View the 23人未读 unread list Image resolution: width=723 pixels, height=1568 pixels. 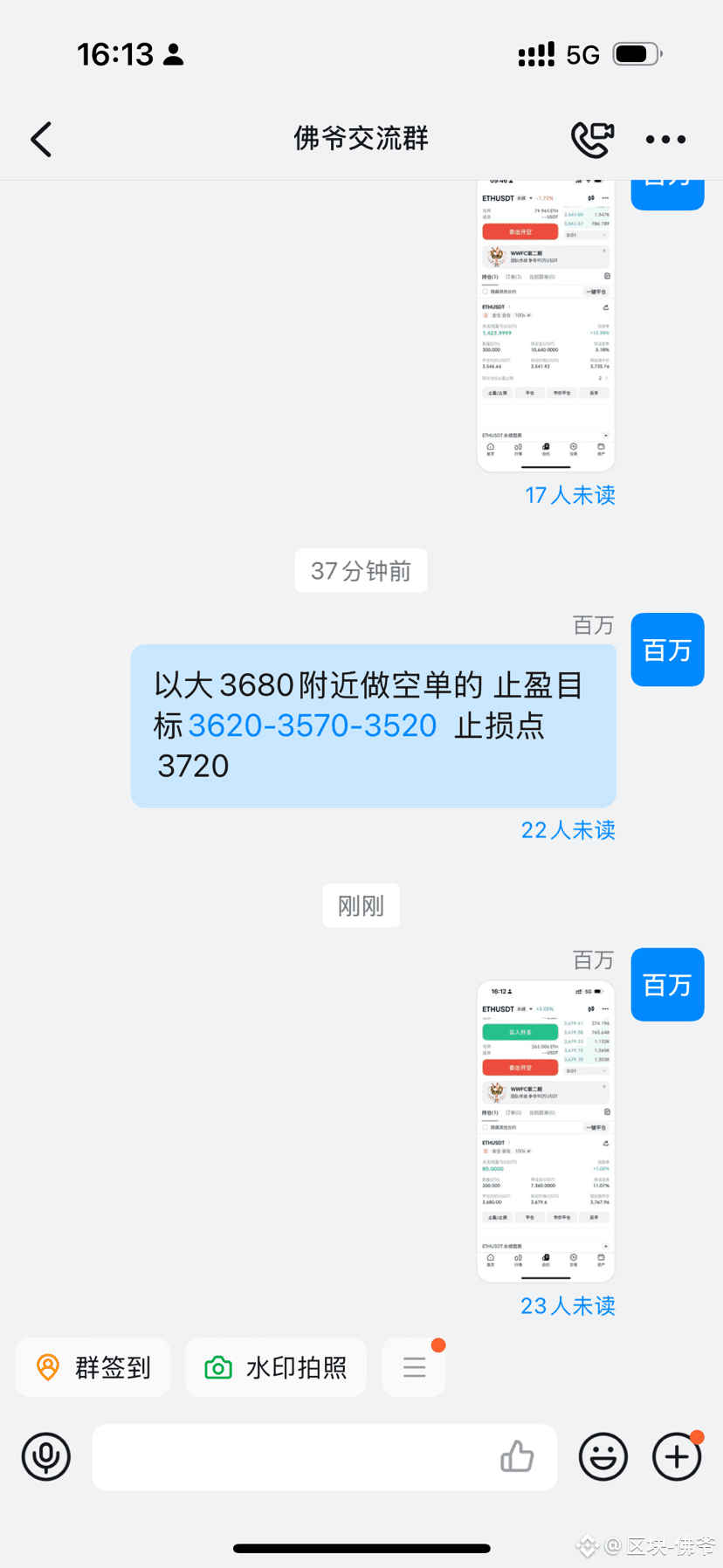[x=568, y=1306]
